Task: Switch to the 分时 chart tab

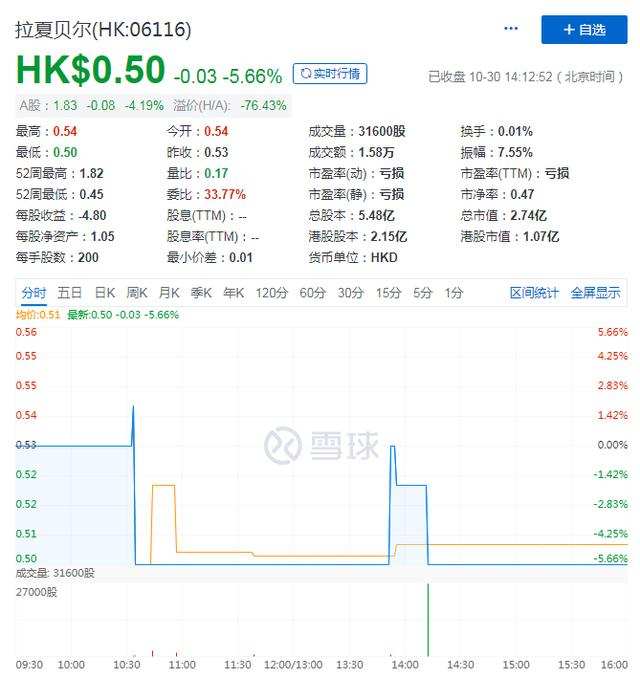Action: pos(34,293)
